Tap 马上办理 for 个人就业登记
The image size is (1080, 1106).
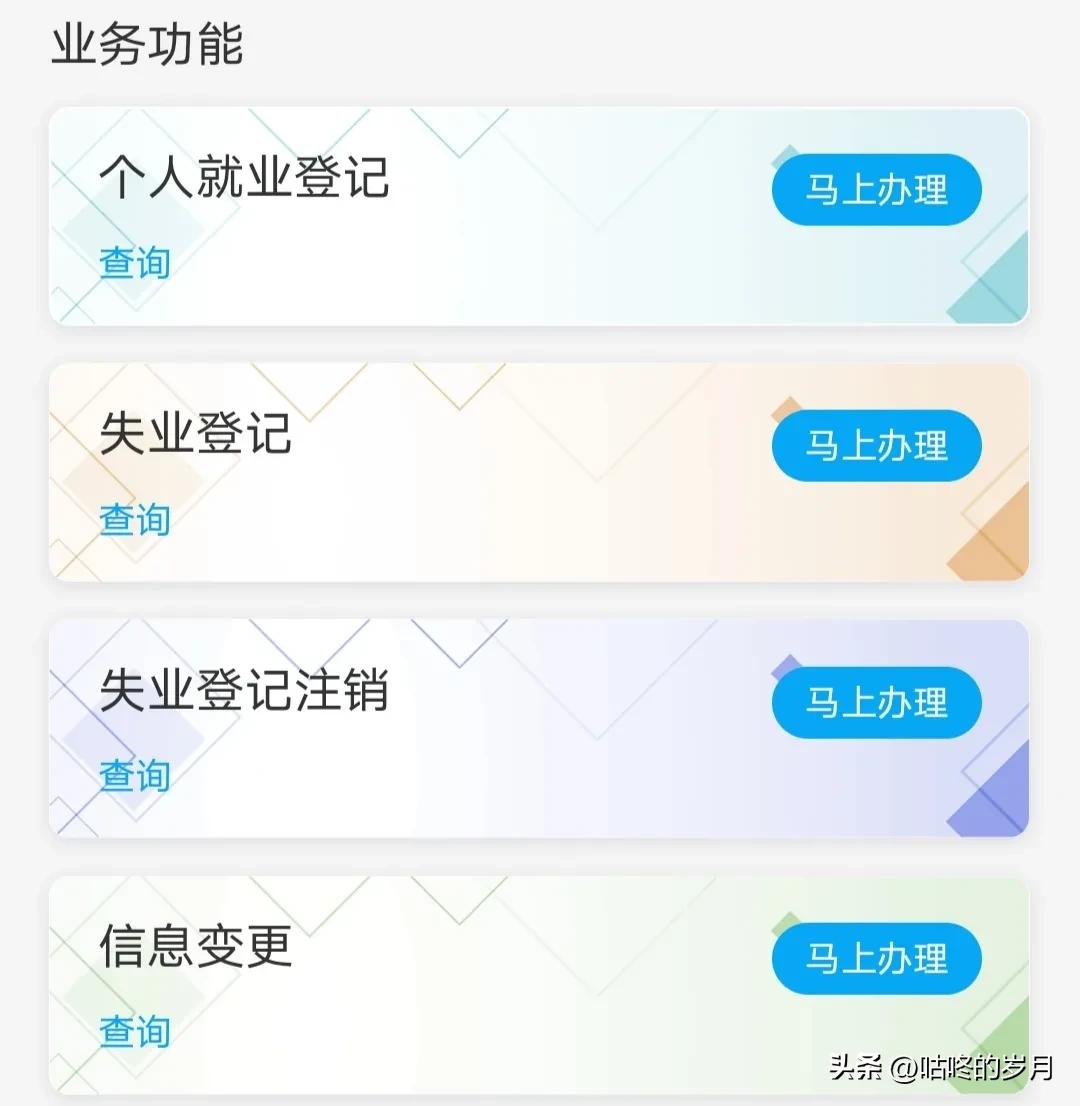coord(876,190)
